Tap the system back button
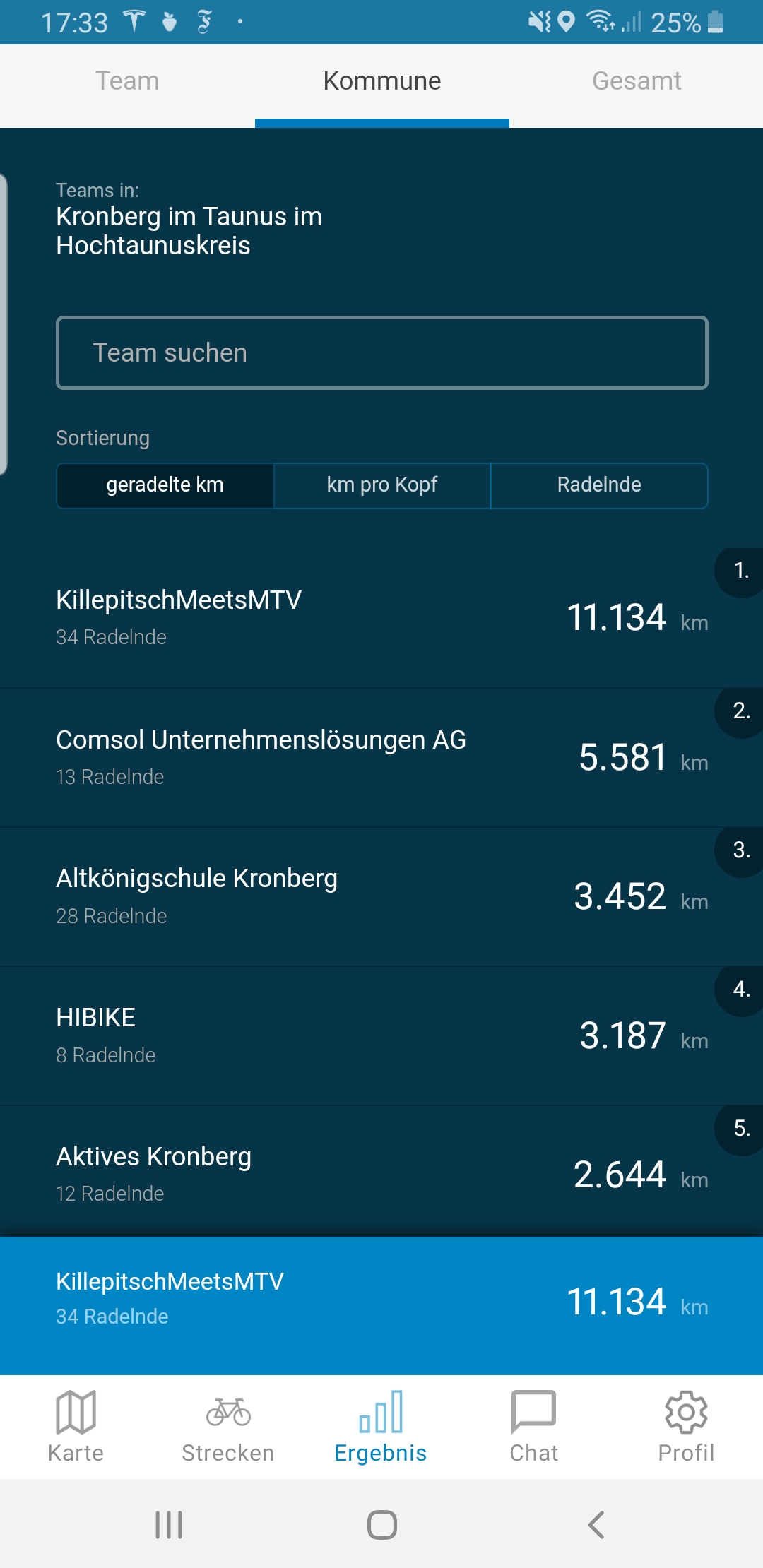 596,1525
